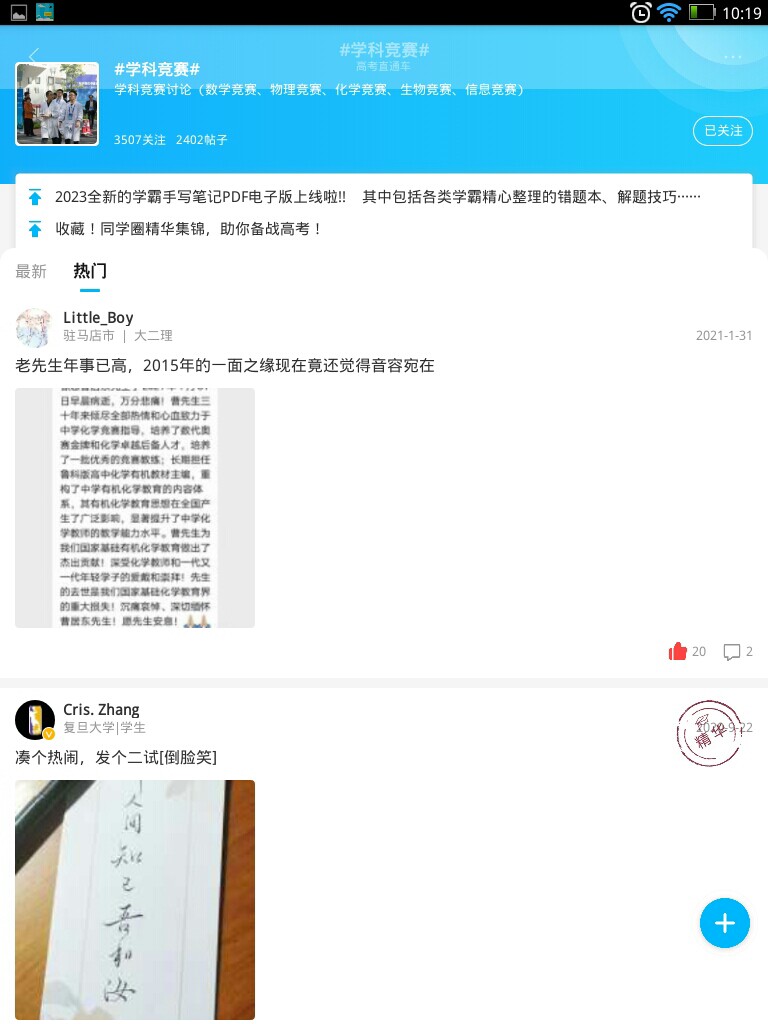Open the #学科竞赛# topic cover image
Screen dimensions: 768x1024
(57, 104)
